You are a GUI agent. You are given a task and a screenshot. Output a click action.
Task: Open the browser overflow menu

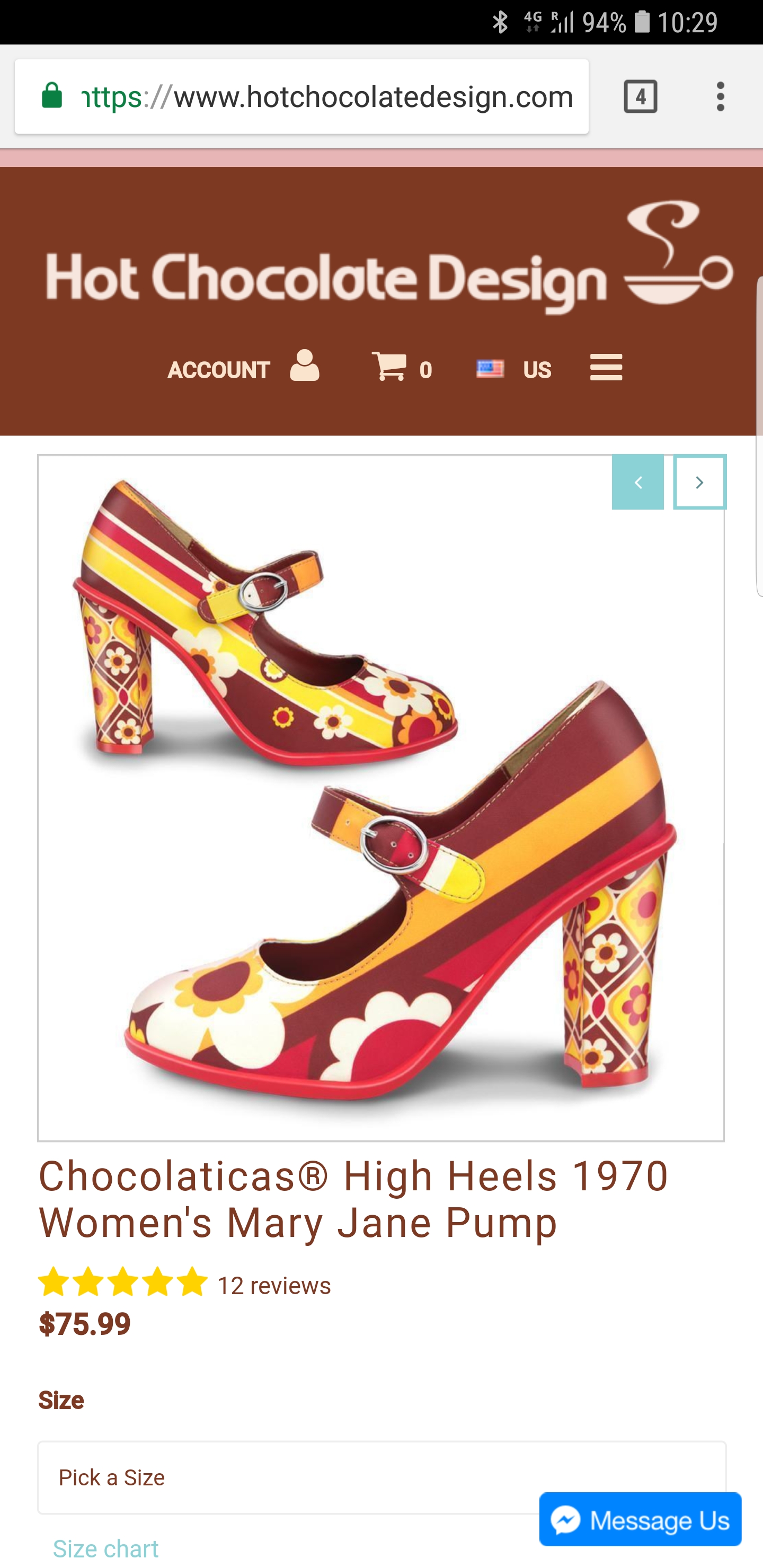pos(721,96)
